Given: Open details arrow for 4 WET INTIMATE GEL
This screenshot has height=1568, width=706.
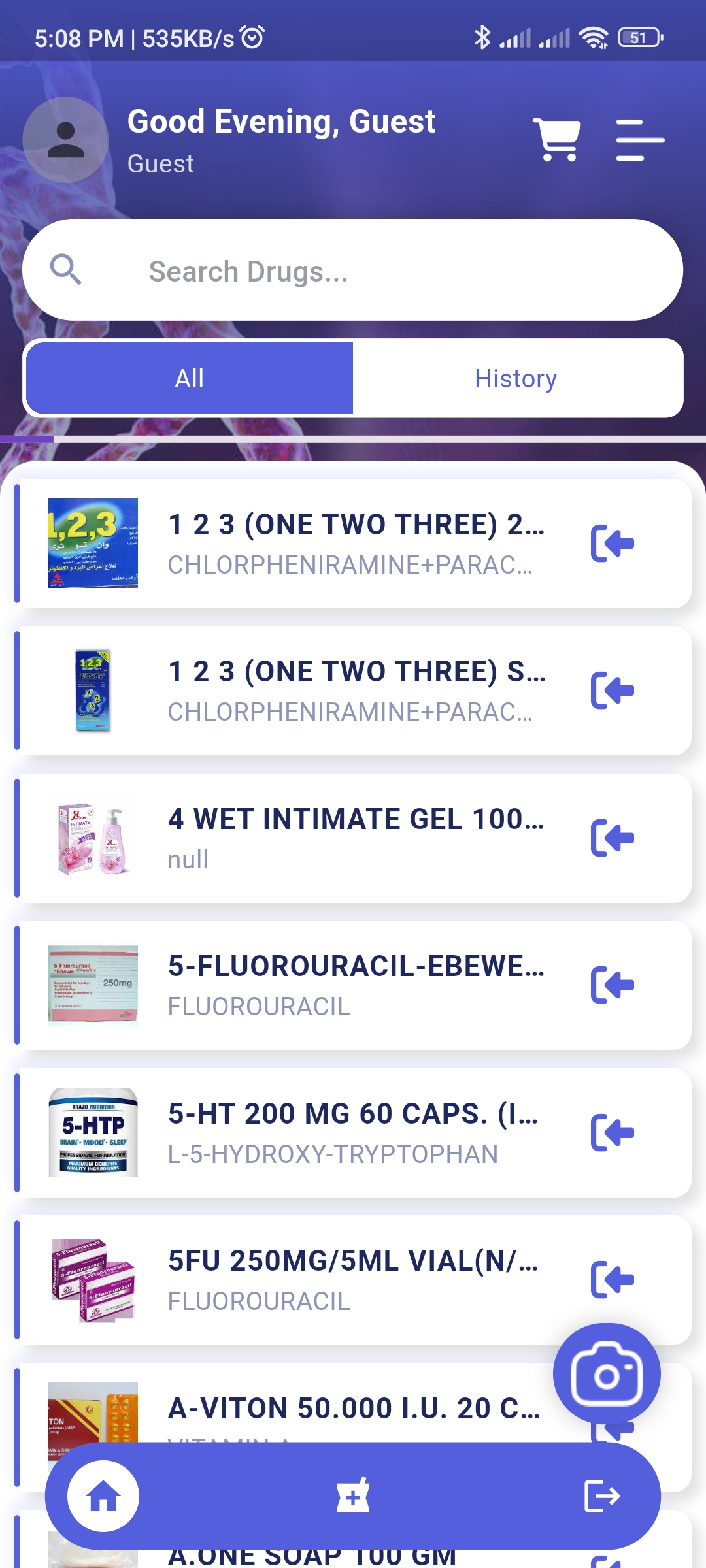Looking at the screenshot, I should 613,837.
